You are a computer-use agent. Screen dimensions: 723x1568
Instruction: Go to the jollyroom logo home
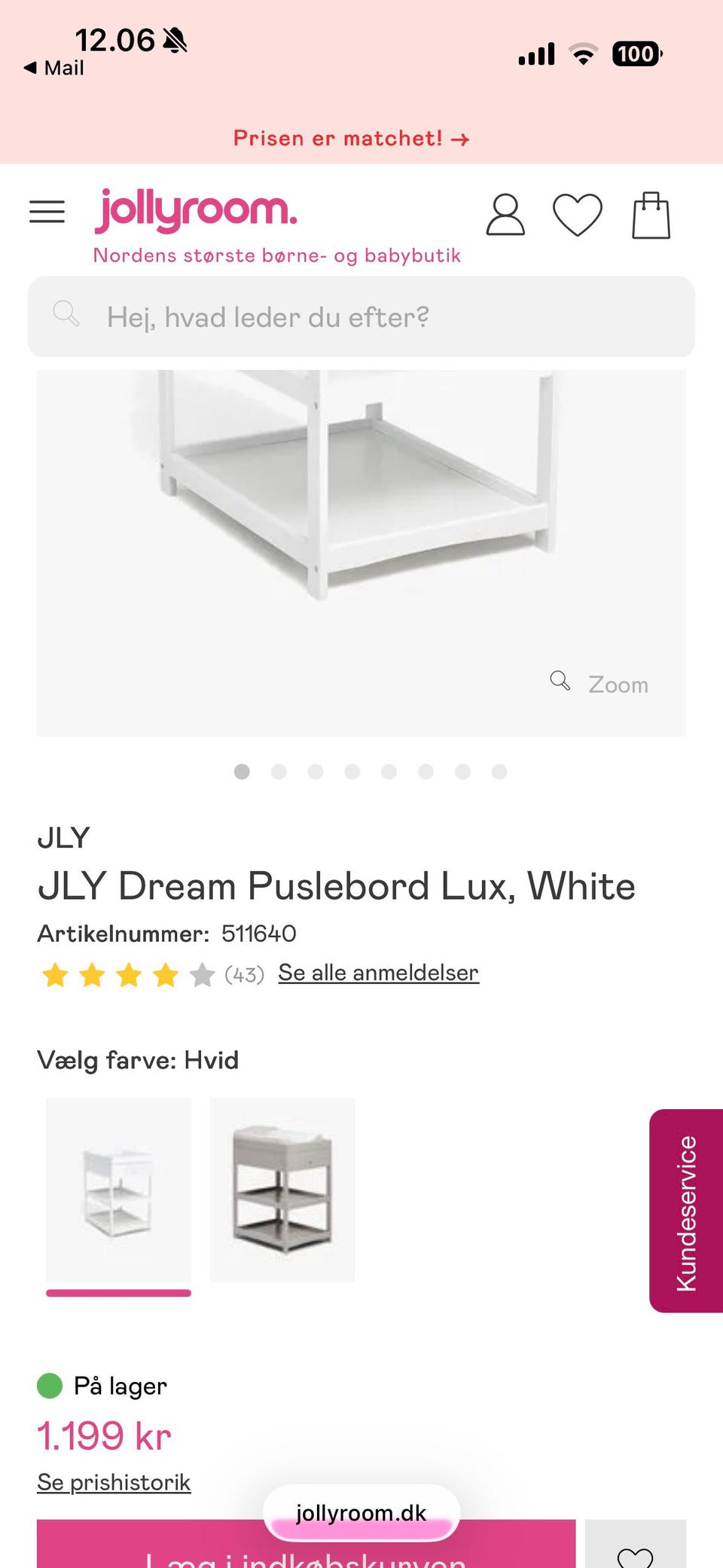(196, 211)
